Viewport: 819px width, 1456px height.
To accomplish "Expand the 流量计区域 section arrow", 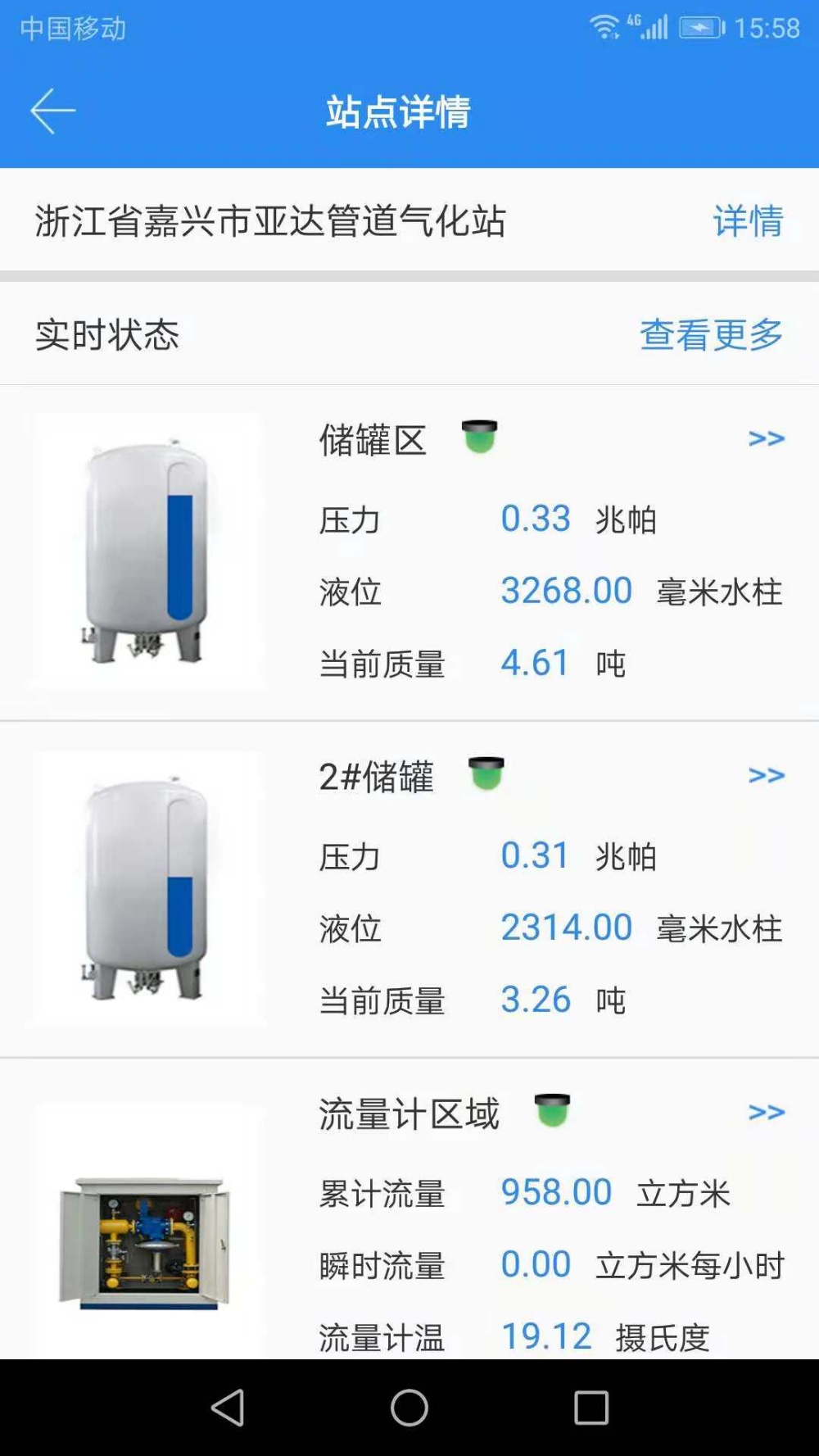I will coord(766,1112).
